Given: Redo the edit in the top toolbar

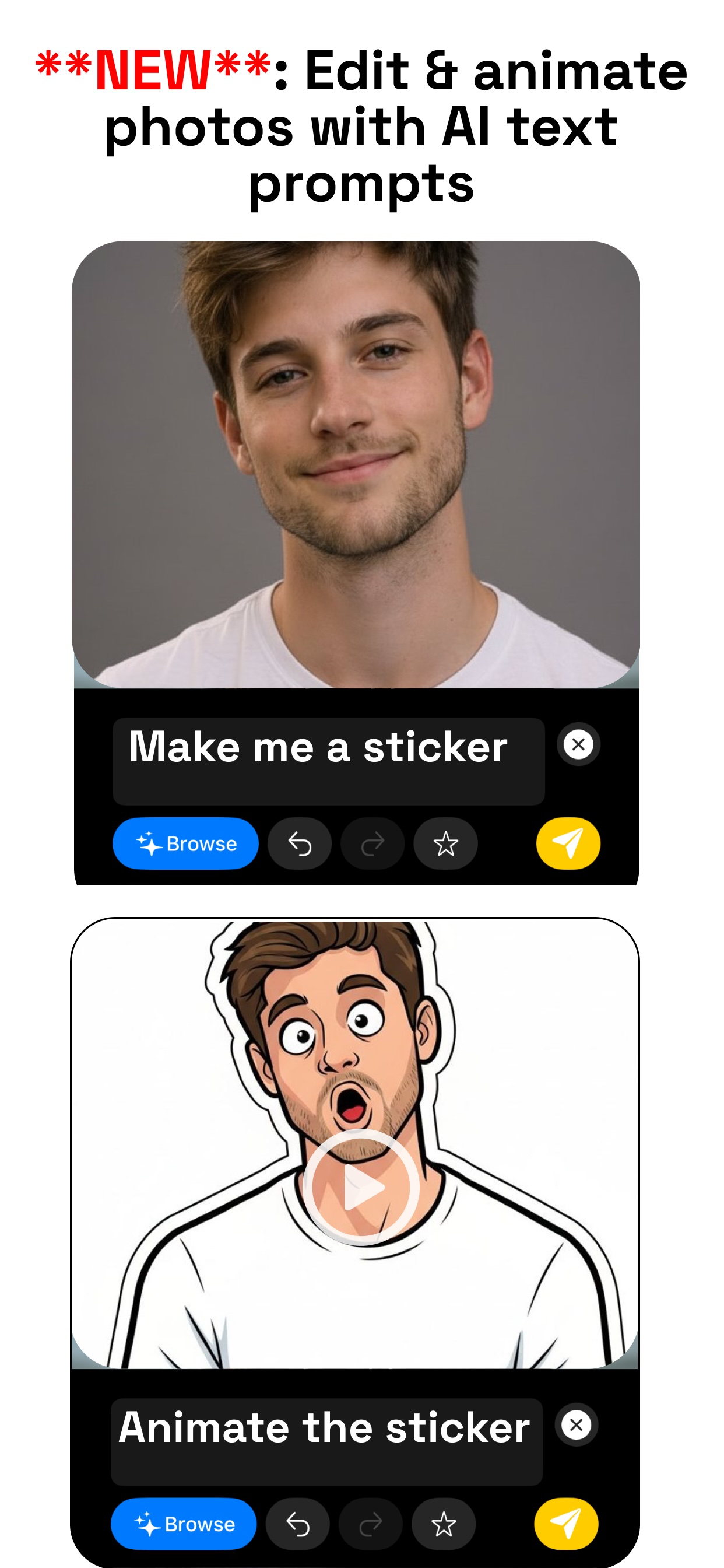Looking at the screenshot, I should pyautogui.click(x=372, y=843).
